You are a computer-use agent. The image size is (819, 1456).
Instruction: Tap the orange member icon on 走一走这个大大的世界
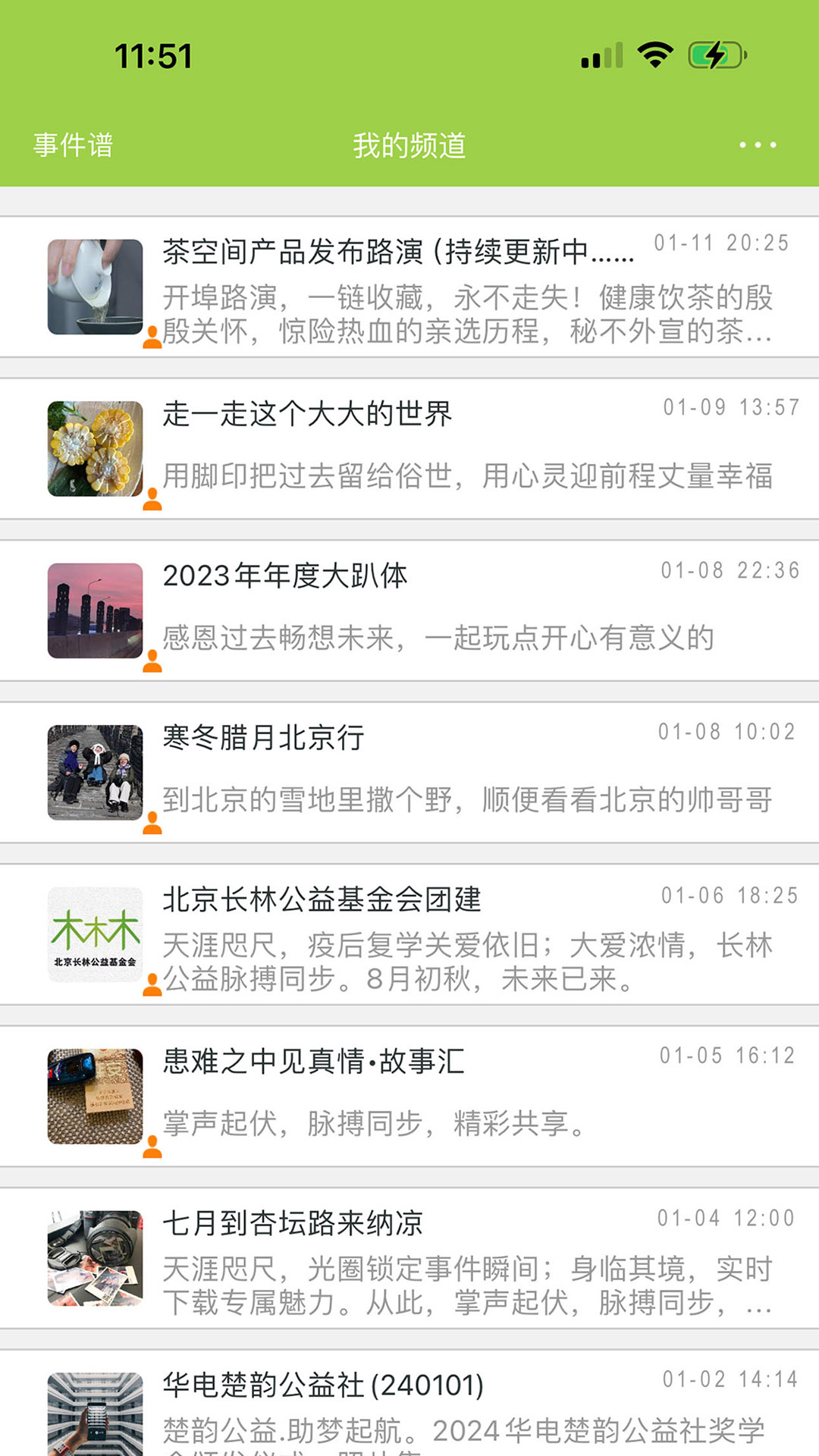tap(152, 500)
